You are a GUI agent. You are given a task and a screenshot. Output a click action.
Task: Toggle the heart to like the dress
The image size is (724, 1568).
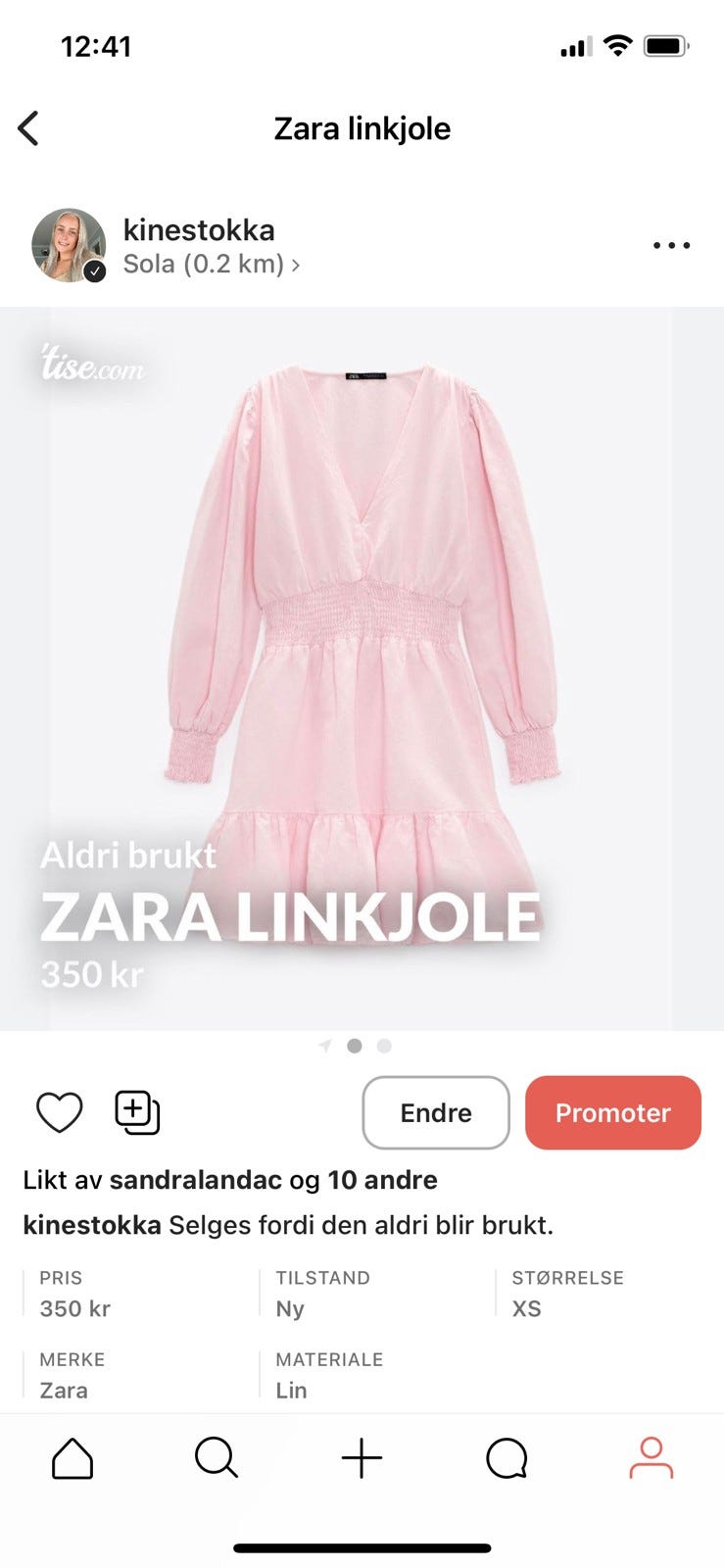click(59, 1112)
